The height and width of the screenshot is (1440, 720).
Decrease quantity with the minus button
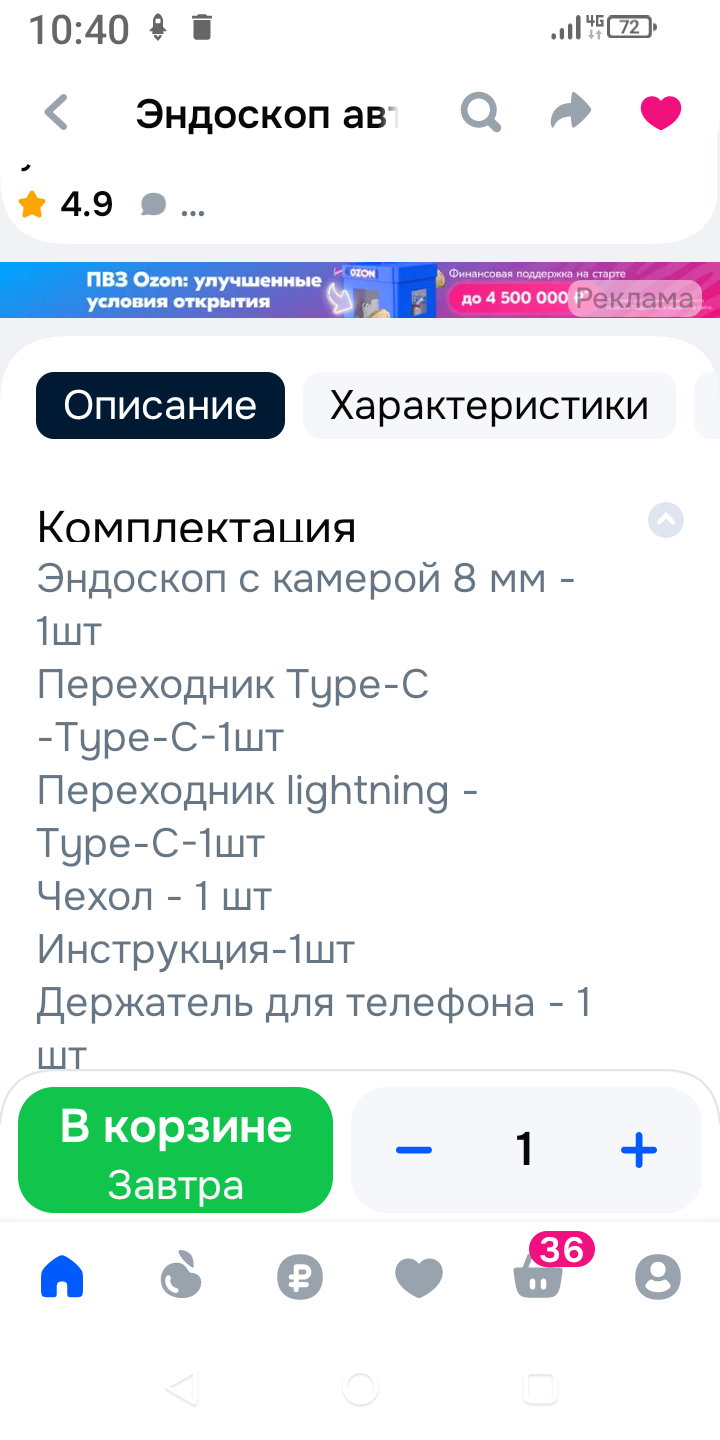[x=413, y=1150]
